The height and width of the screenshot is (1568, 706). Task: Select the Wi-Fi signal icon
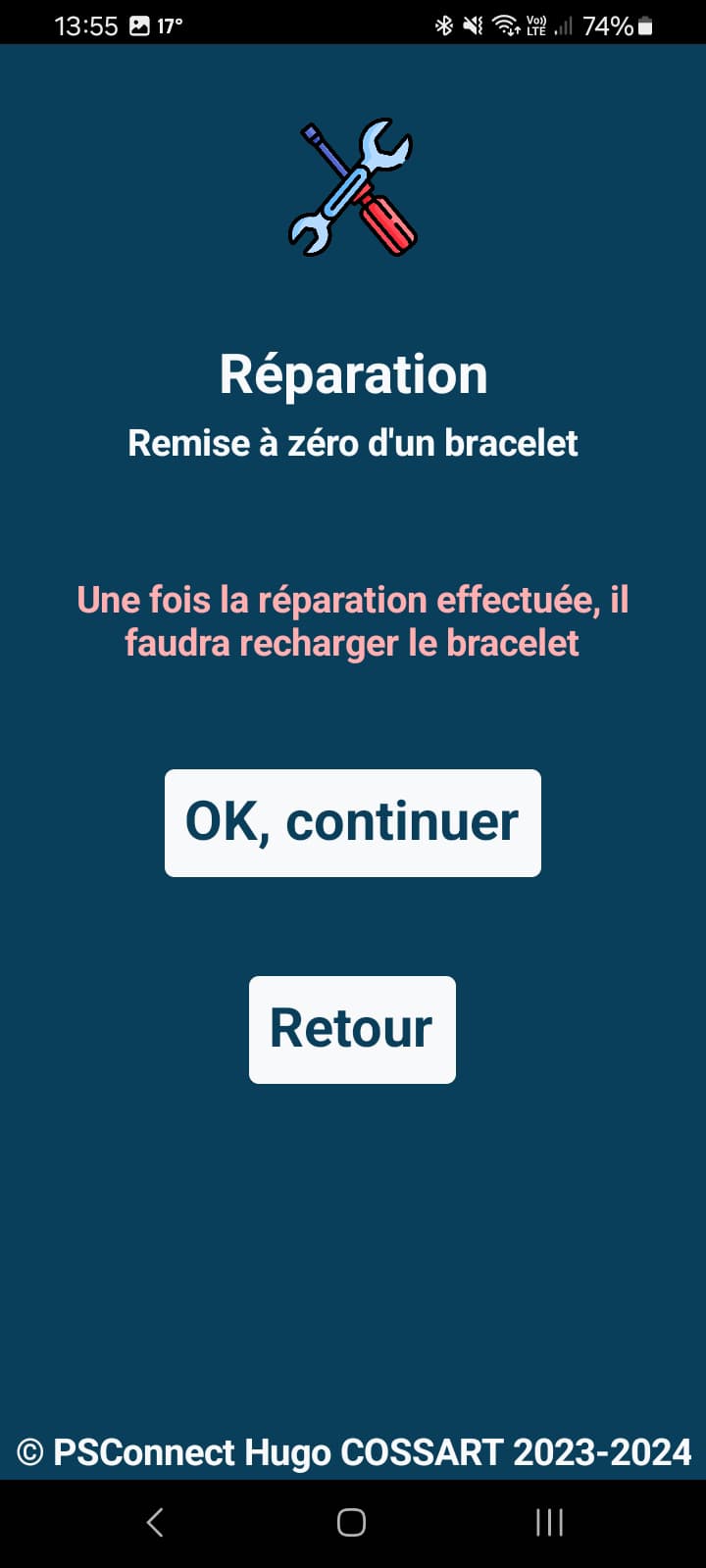(x=506, y=25)
